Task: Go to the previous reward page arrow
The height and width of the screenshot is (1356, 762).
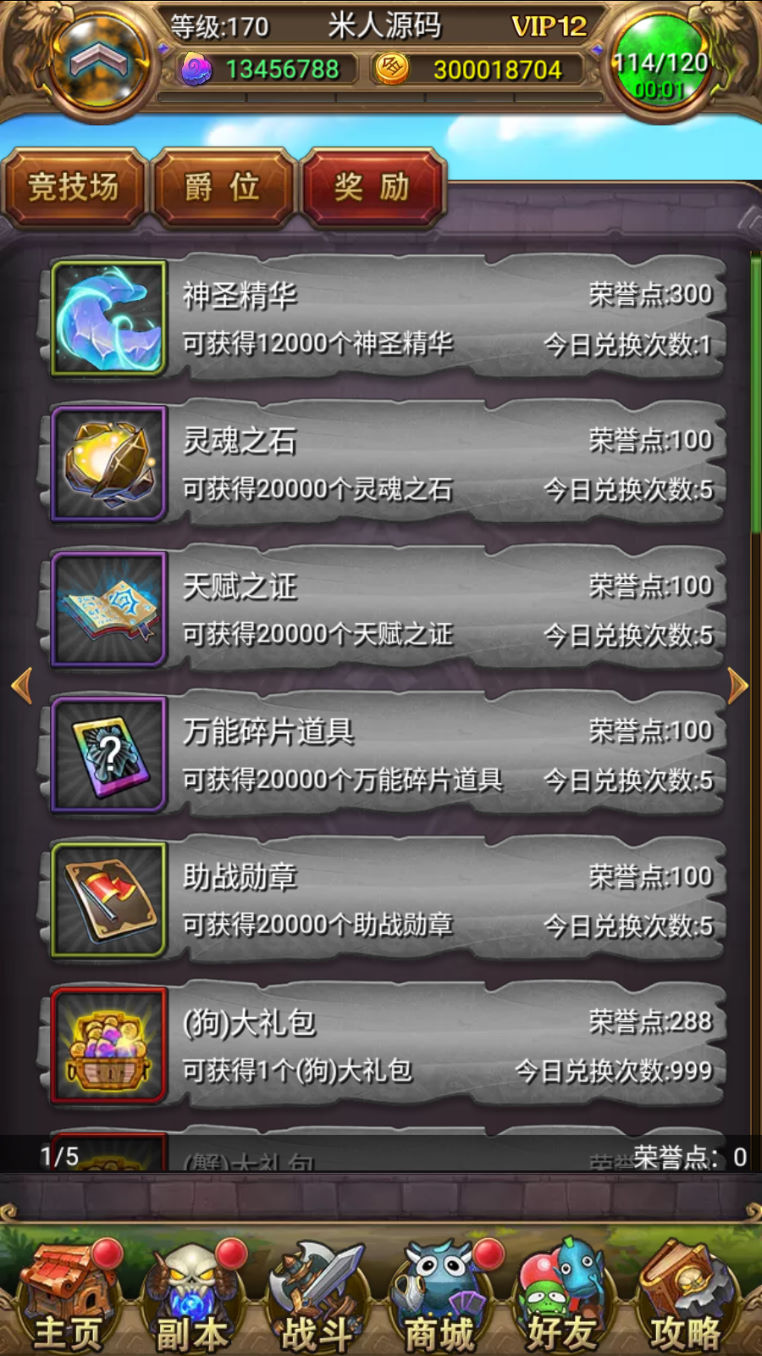Action: click(x=22, y=686)
